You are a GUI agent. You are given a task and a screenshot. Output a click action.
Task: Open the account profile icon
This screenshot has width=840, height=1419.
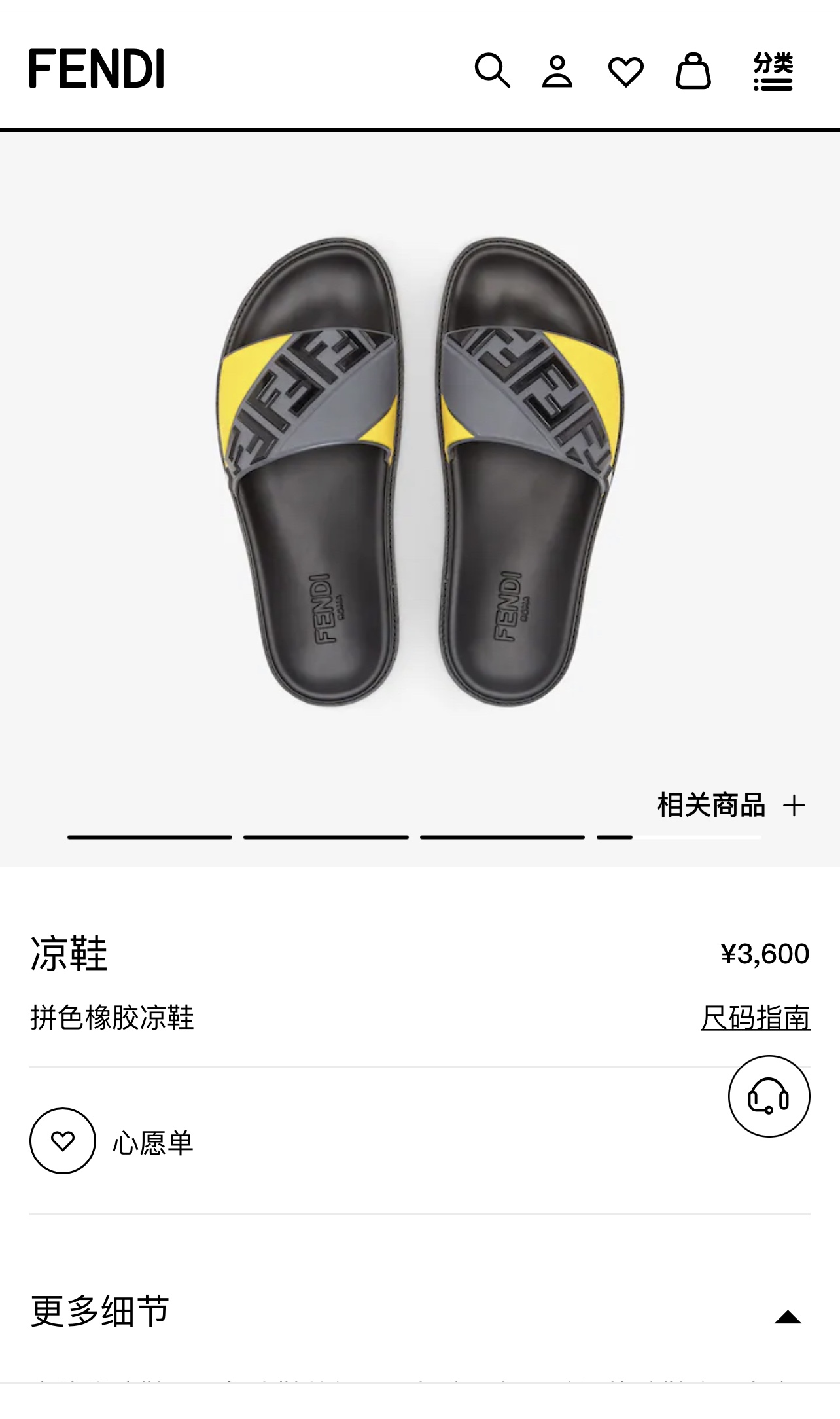pyautogui.click(x=557, y=71)
